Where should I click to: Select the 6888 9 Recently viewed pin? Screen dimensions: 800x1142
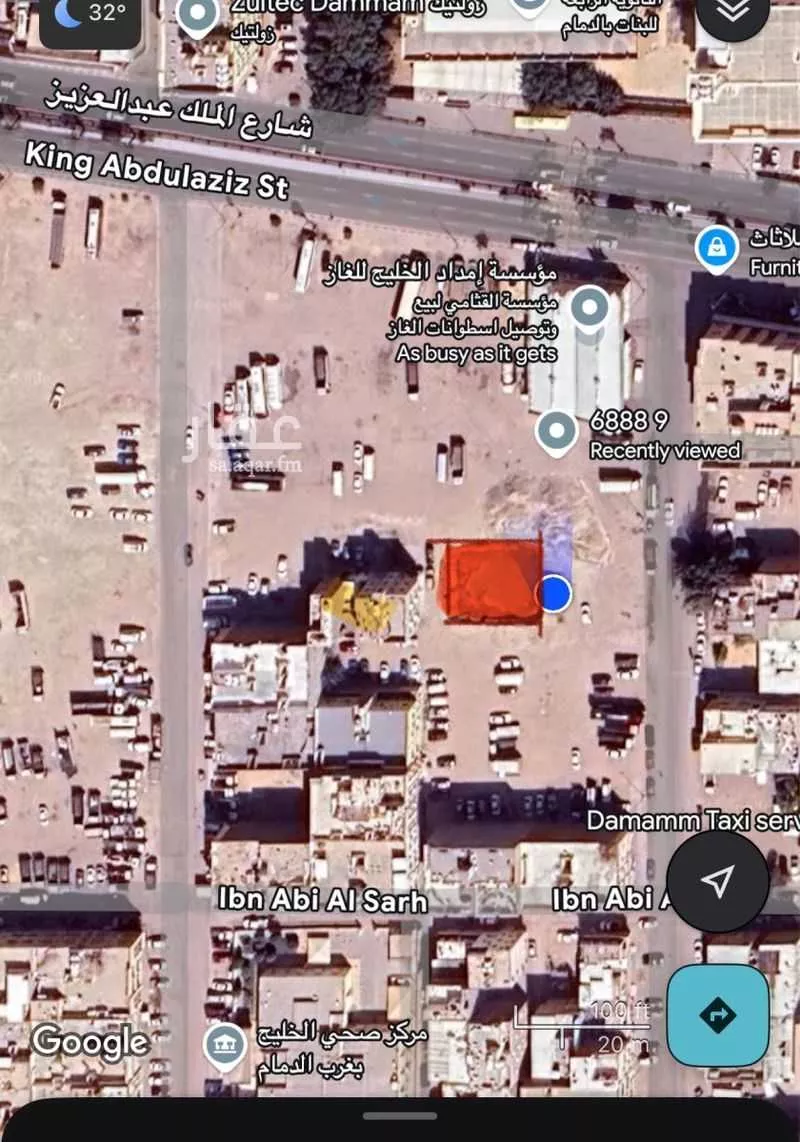(x=556, y=431)
